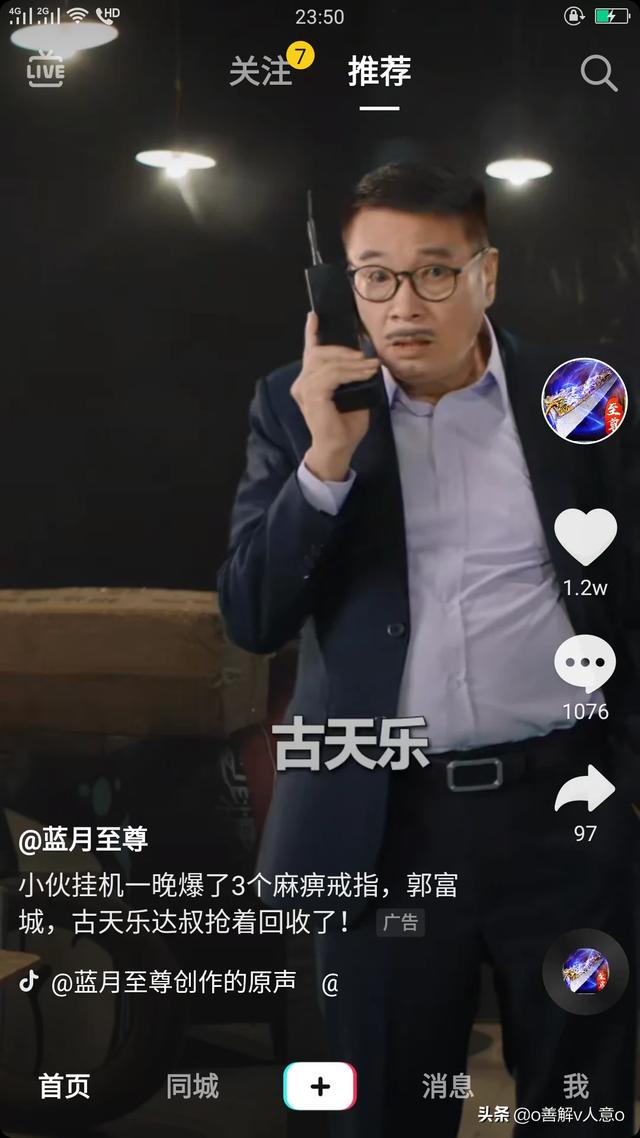This screenshot has width=640, height=1138.
Task: Share this video via the arrow
Action: click(585, 790)
